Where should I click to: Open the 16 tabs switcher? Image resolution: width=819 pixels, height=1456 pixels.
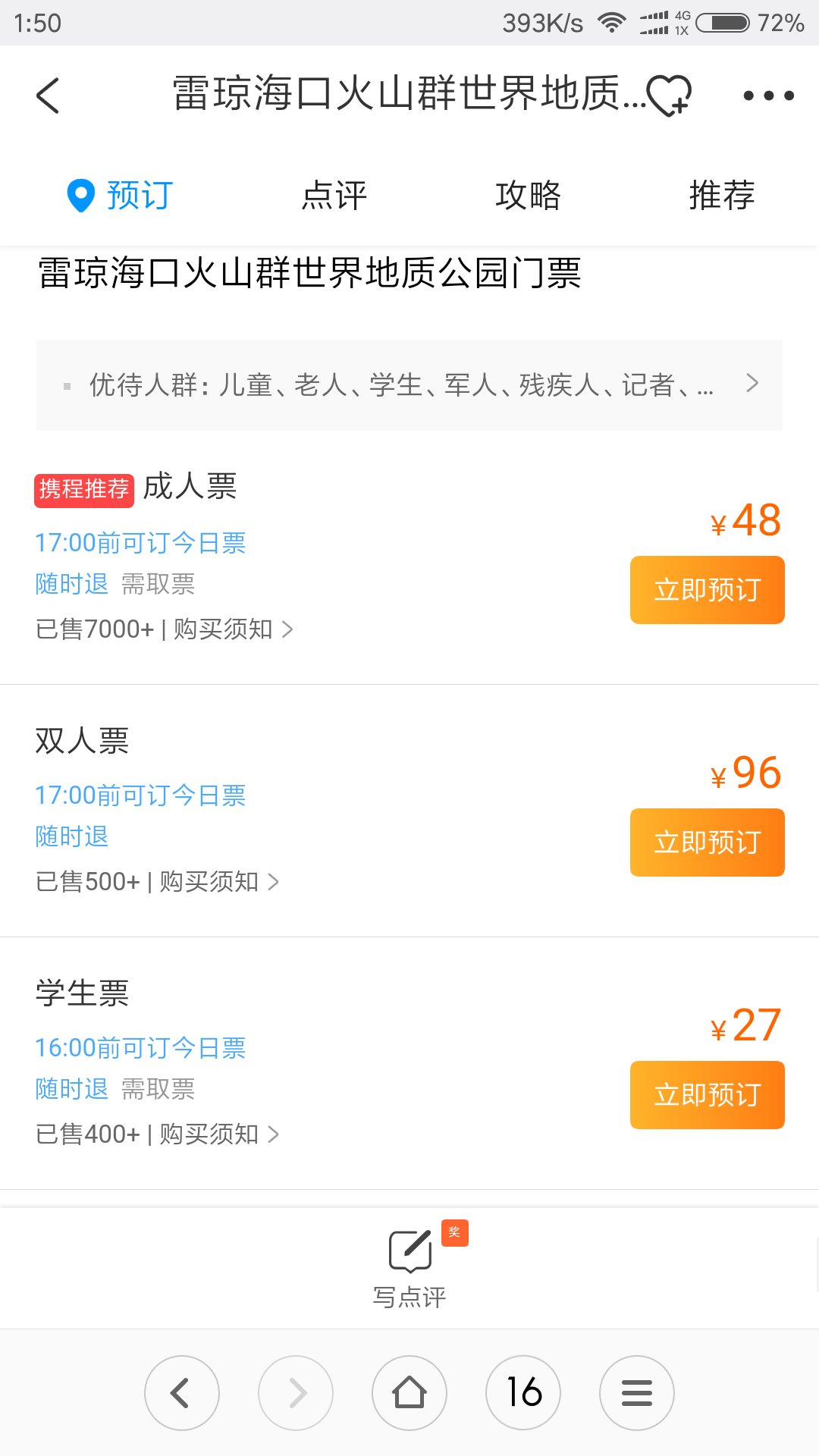523,1393
